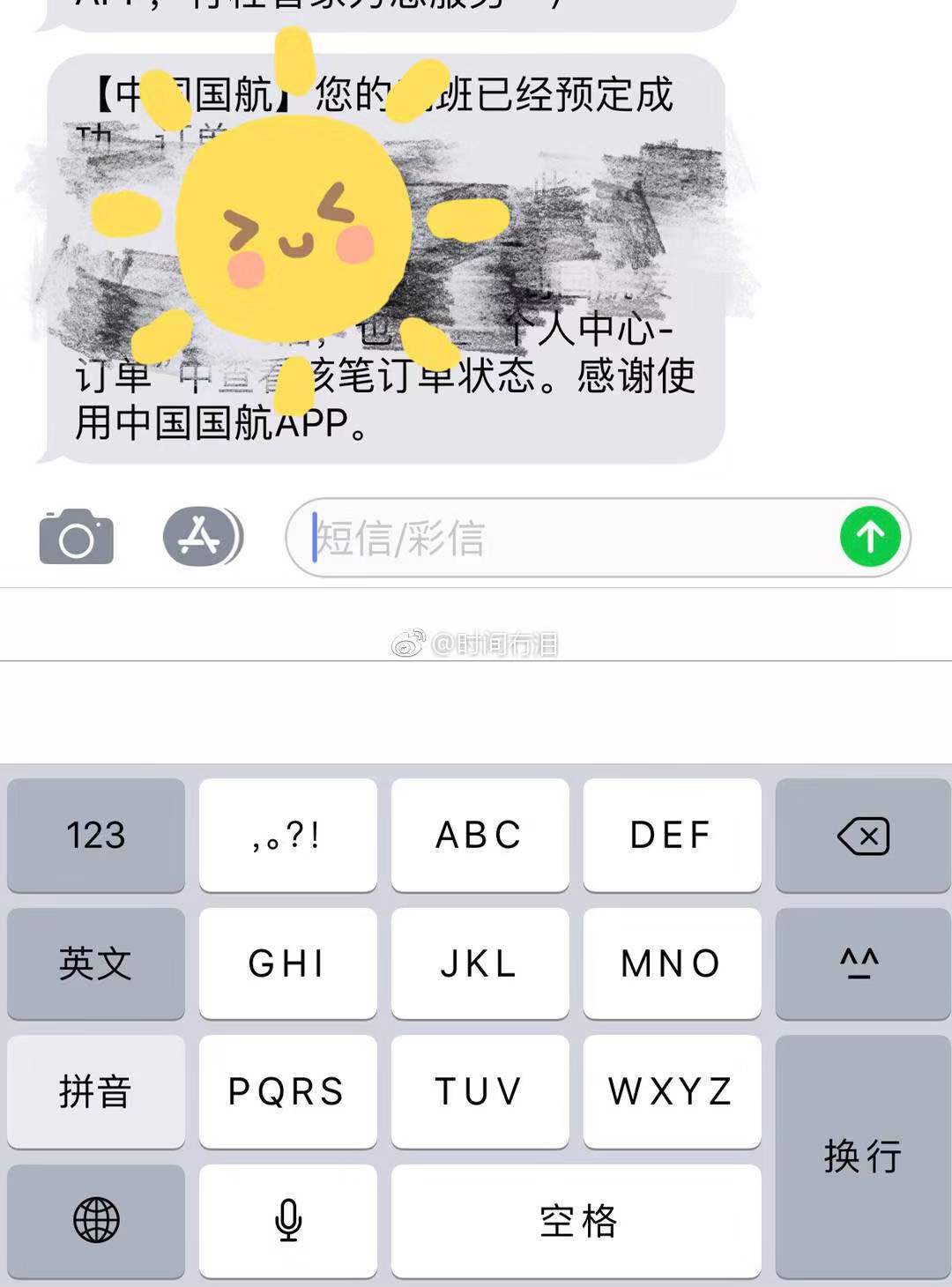Select the 拼音 input mode
The width and height of the screenshot is (952, 1287).
pos(96,1092)
